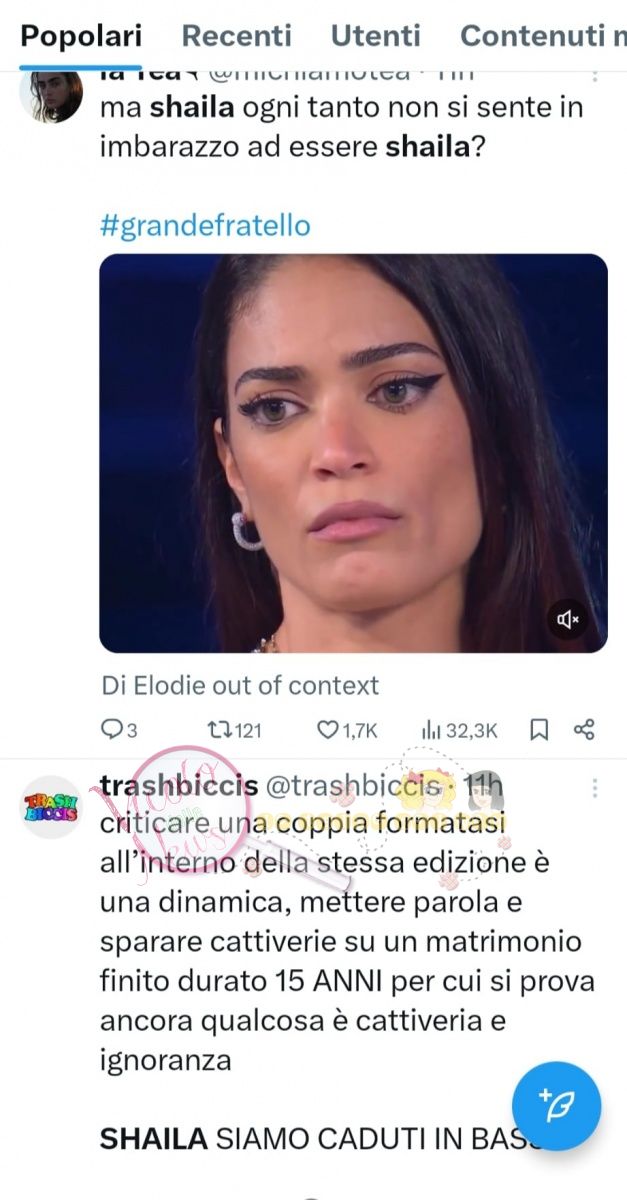Unmute the video sound

(568, 620)
